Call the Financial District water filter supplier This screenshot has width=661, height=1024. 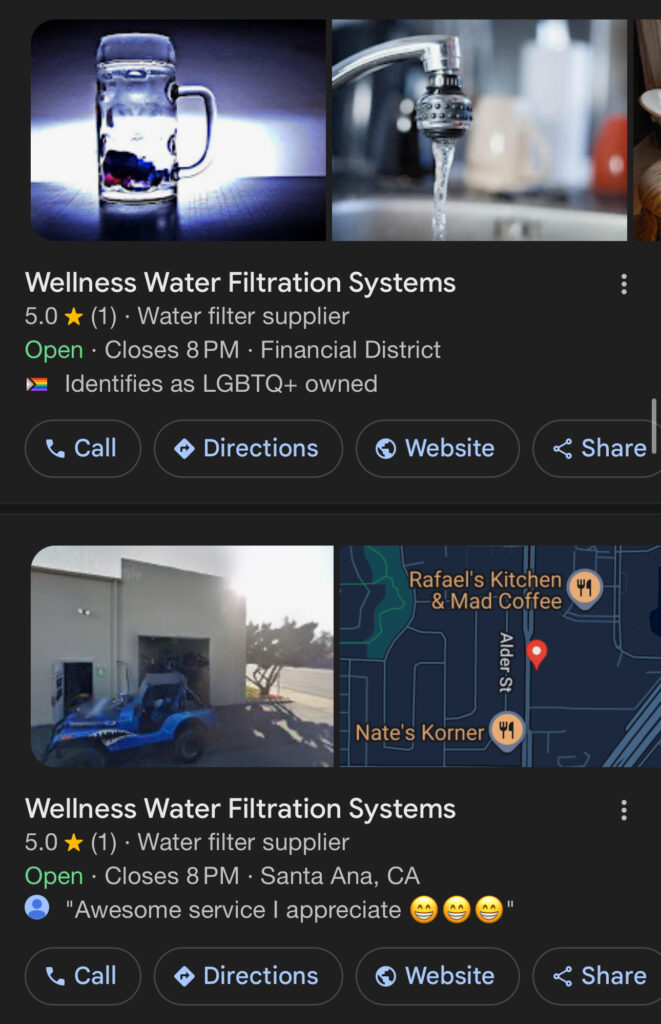point(83,448)
